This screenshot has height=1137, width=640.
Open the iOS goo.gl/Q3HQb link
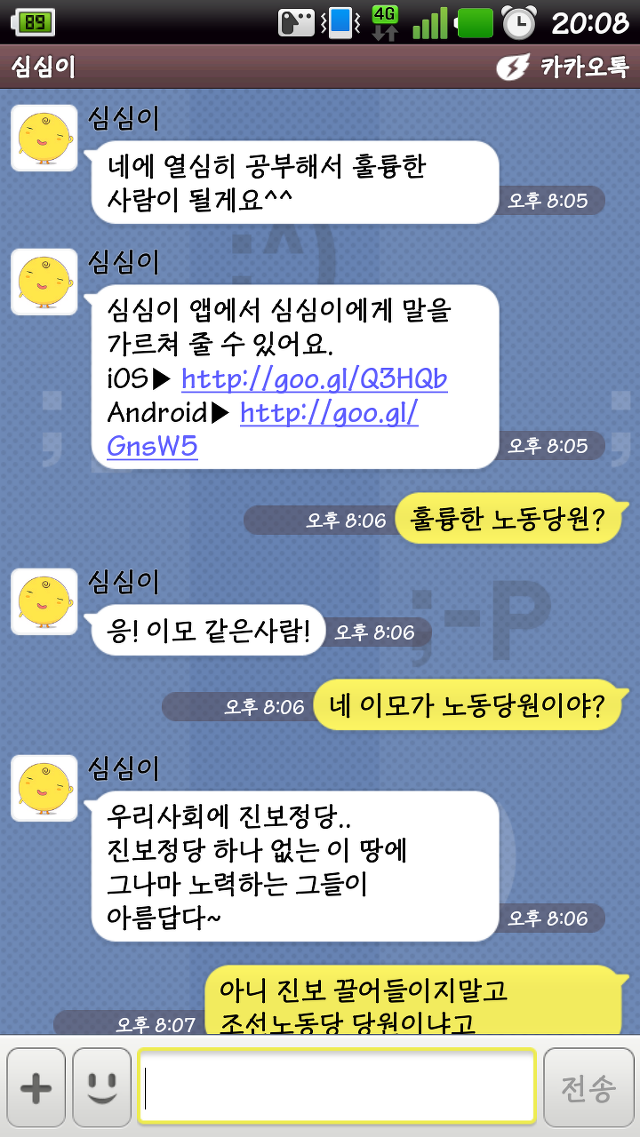pos(314,380)
